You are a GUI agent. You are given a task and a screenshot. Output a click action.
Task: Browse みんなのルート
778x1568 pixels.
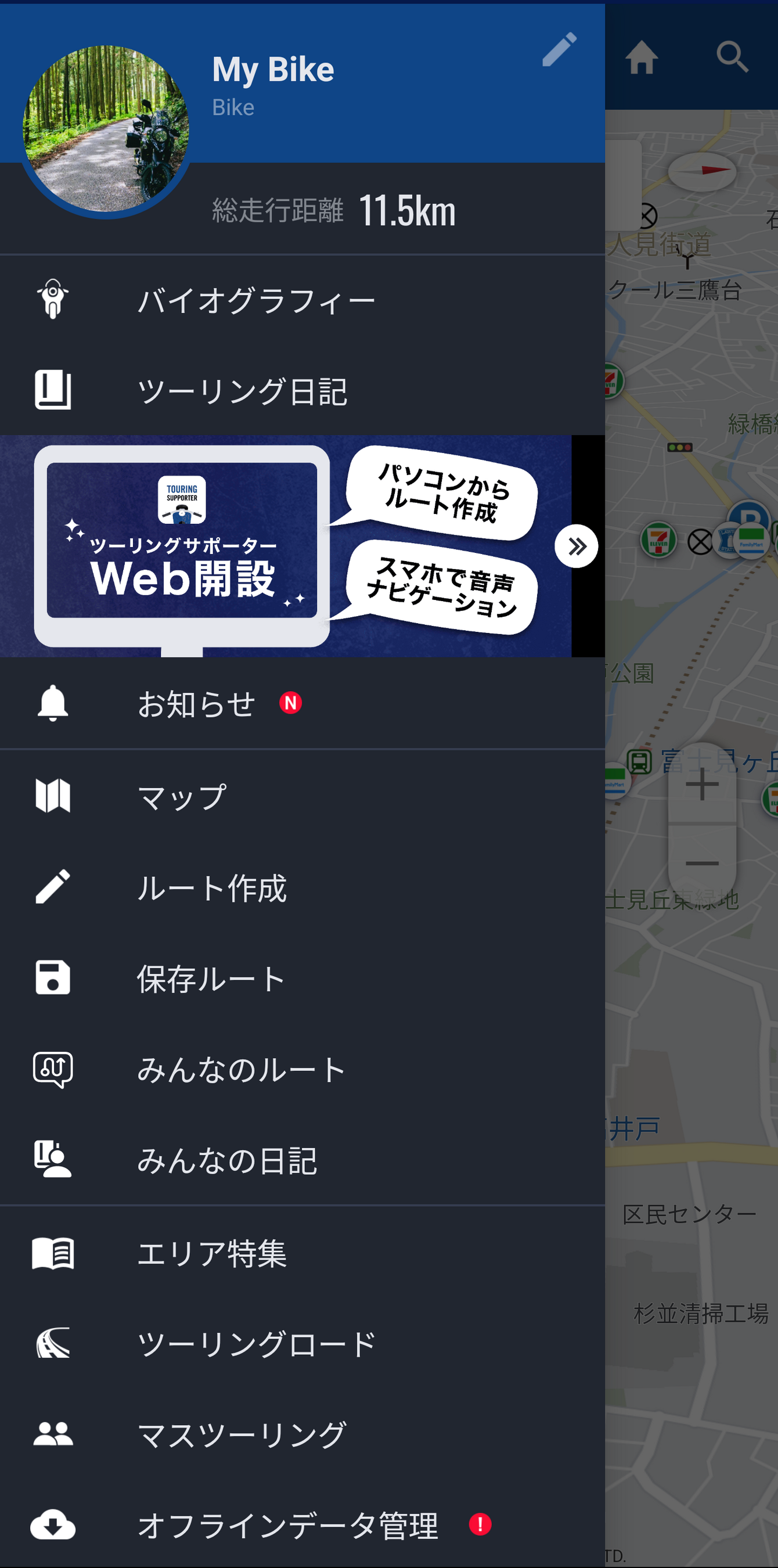click(241, 1070)
